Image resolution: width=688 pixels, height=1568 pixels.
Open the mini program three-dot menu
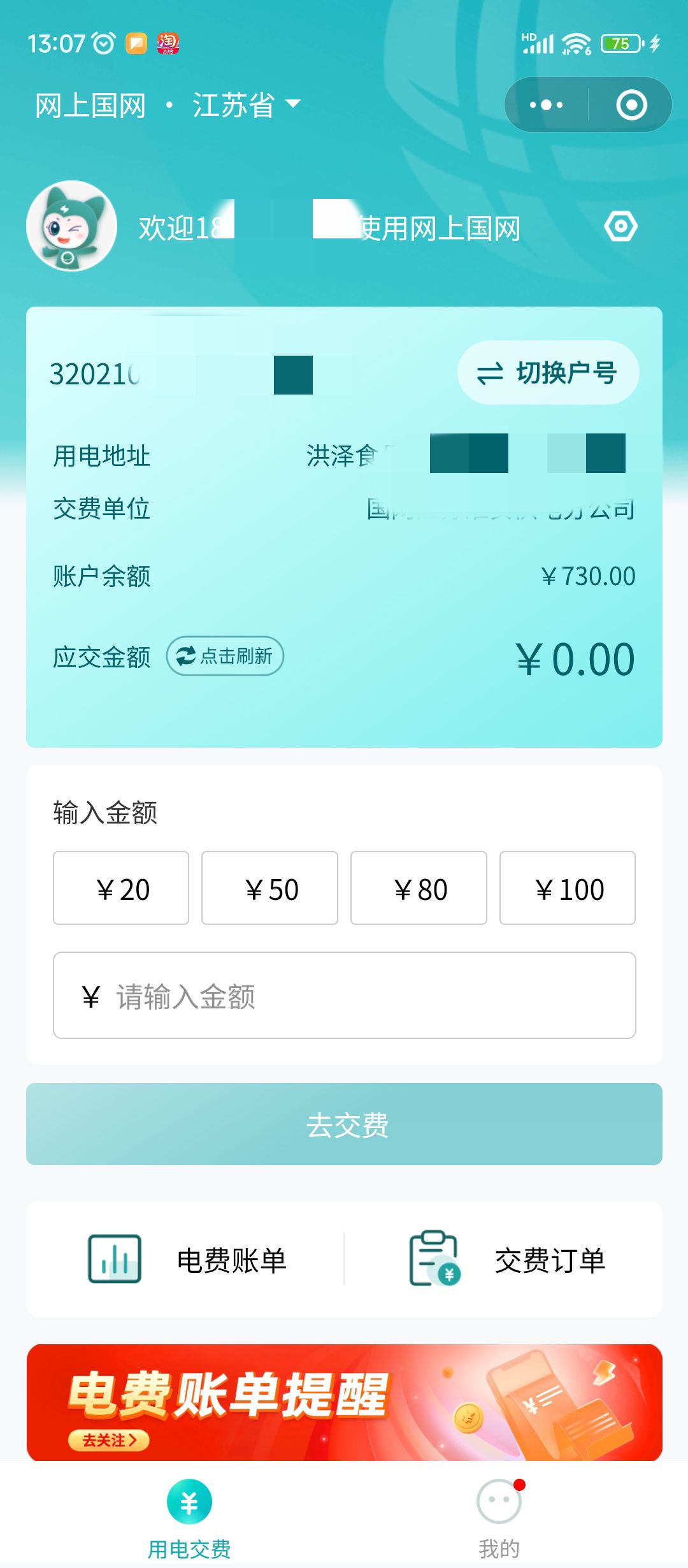coord(546,105)
